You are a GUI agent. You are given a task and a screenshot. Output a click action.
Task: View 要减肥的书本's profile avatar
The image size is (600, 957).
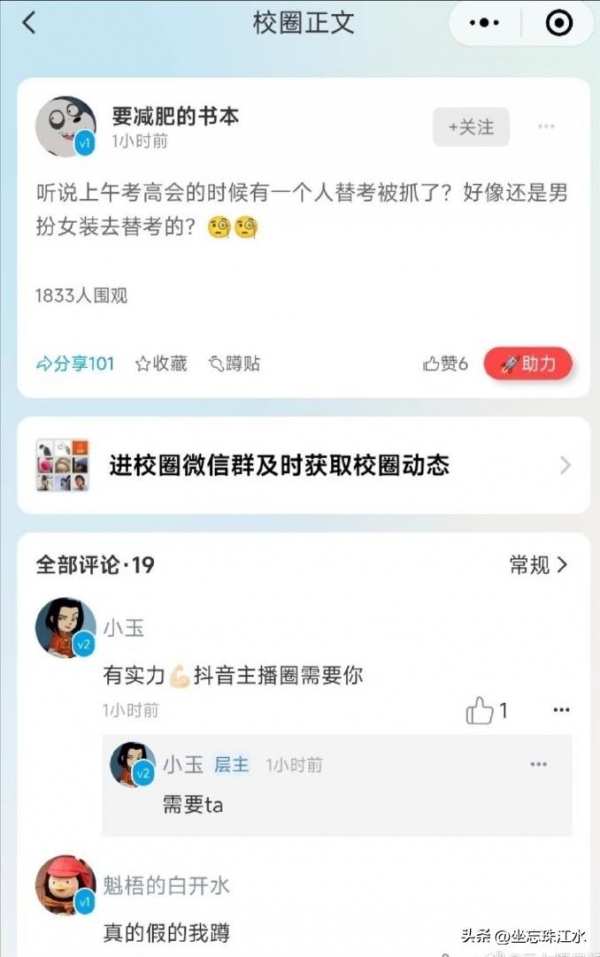click(65, 127)
